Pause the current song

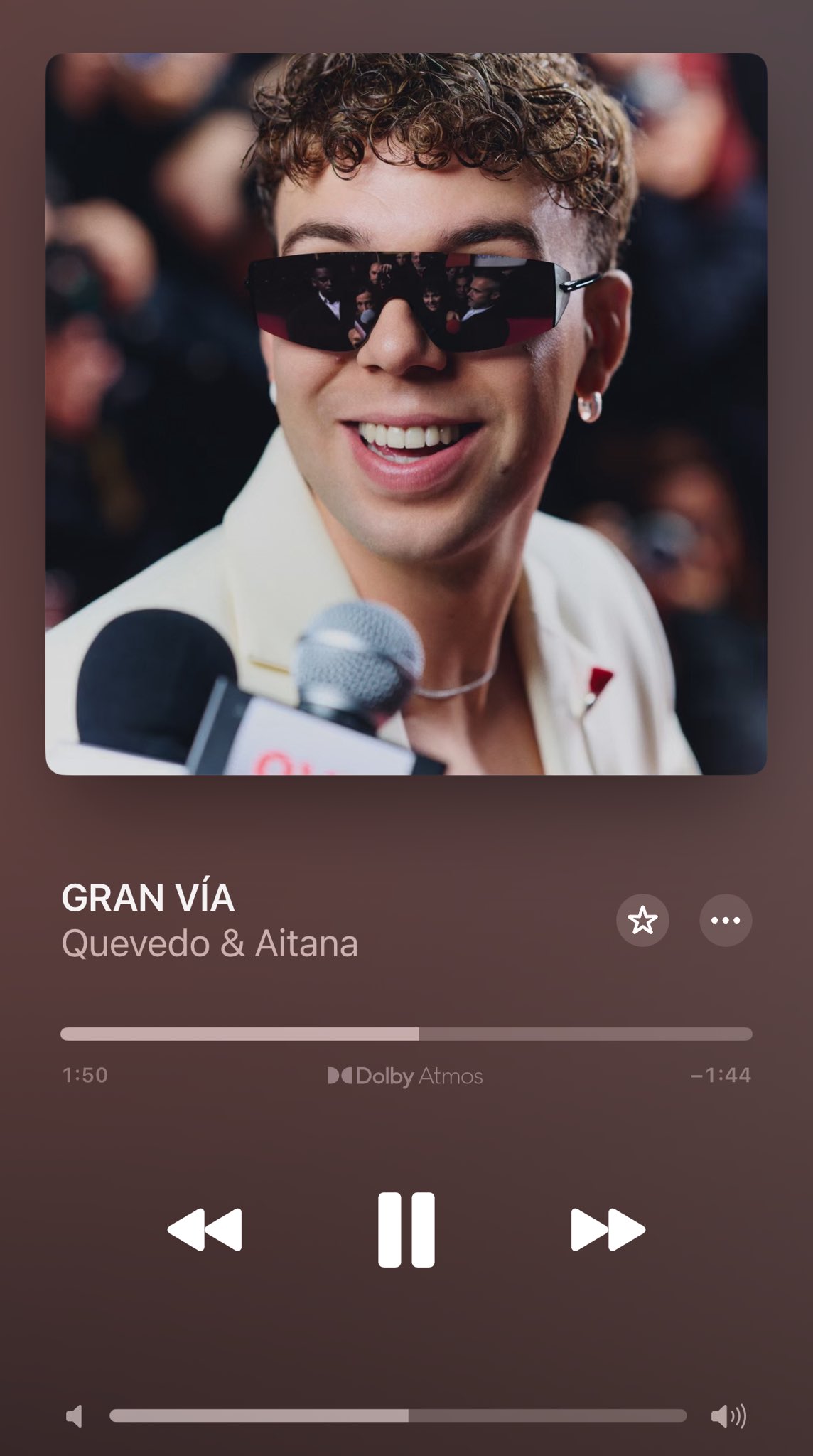(406, 1230)
